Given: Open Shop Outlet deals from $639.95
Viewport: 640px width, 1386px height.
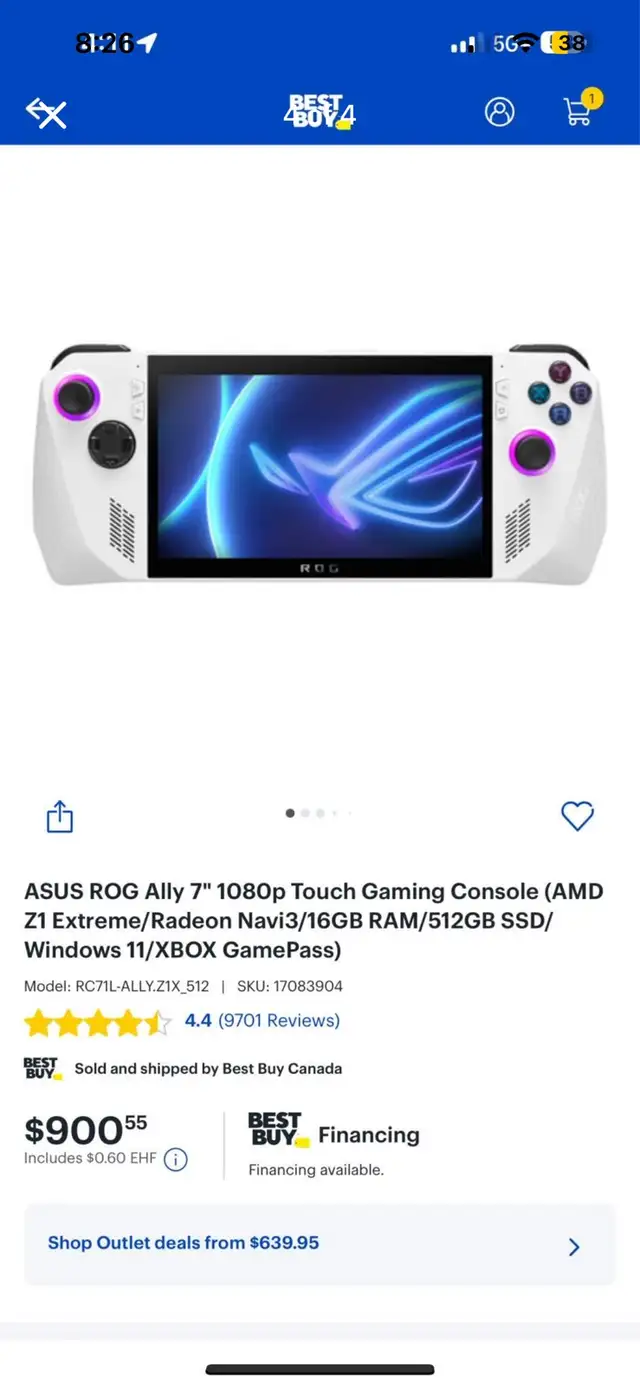Looking at the screenshot, I should [320, 1244].
